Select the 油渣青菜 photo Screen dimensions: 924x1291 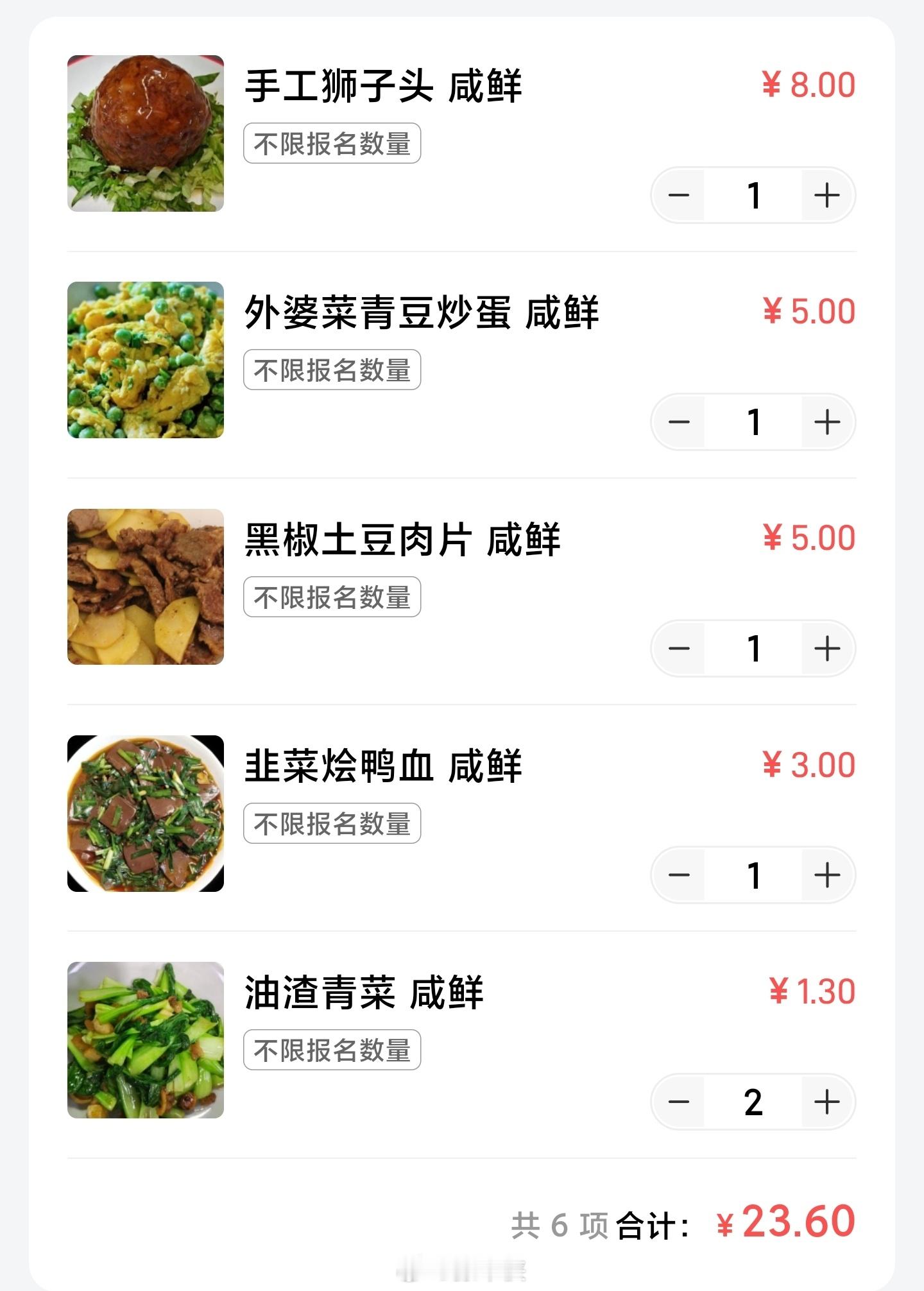144,1039
